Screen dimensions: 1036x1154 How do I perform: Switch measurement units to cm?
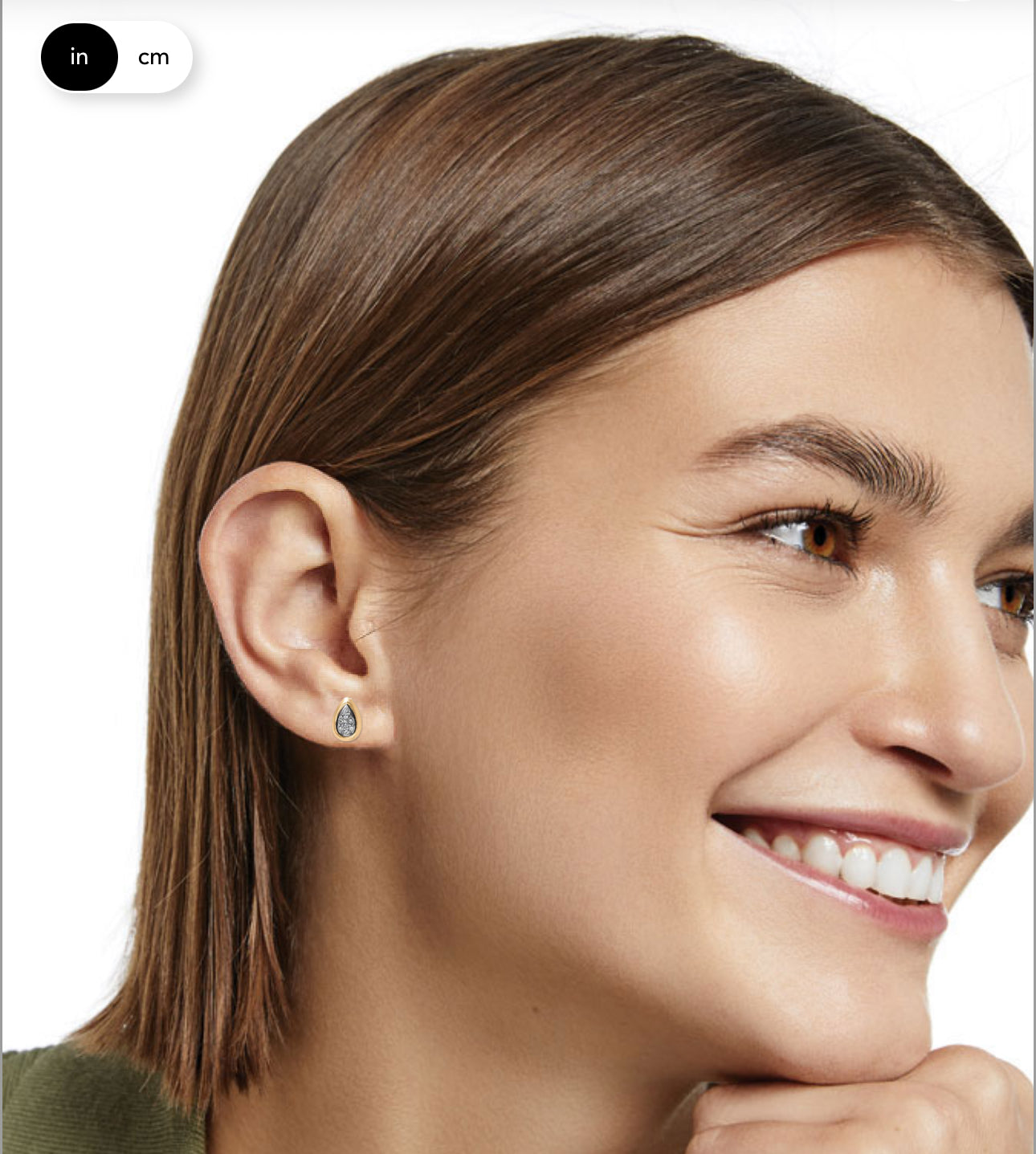tap(153, 57)
